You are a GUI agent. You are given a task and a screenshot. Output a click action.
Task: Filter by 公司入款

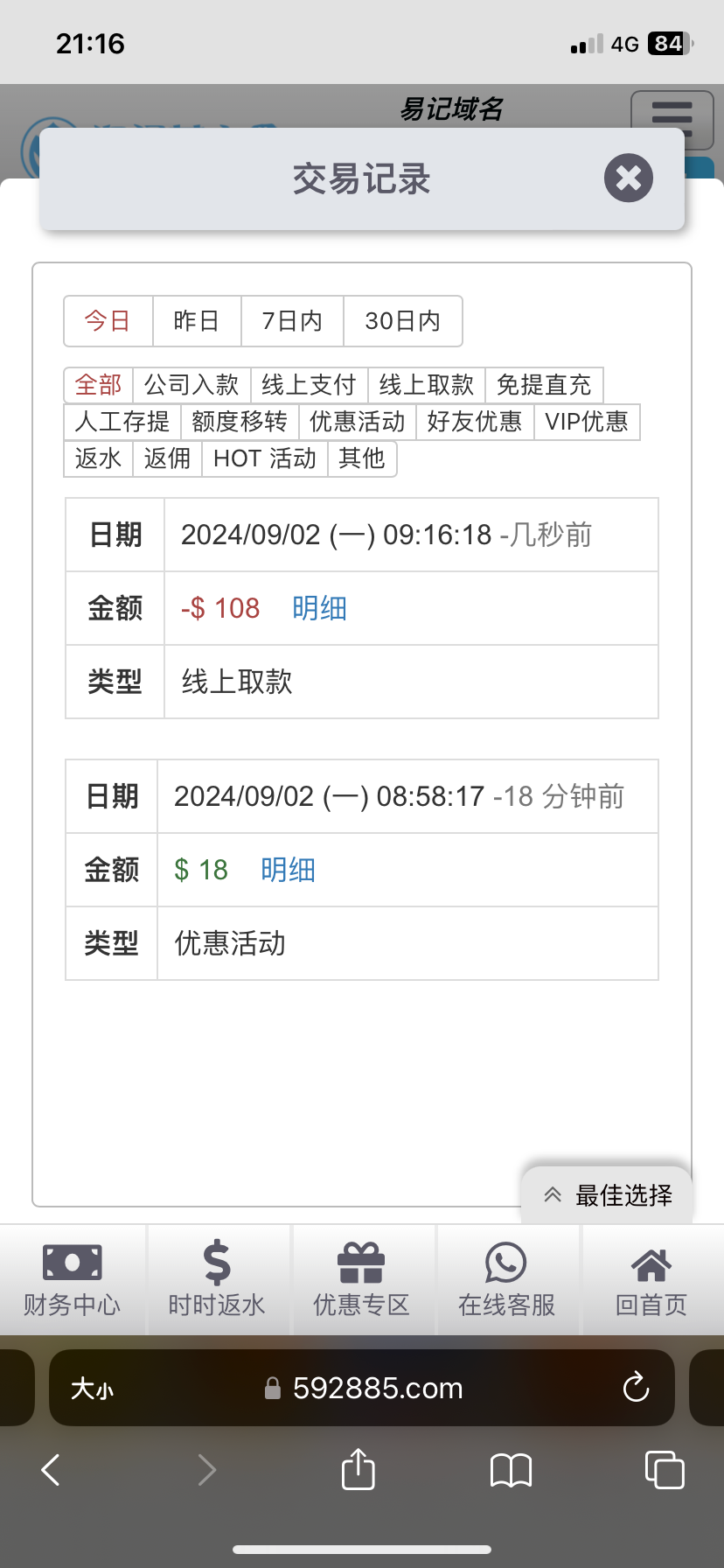coord(191,385)
